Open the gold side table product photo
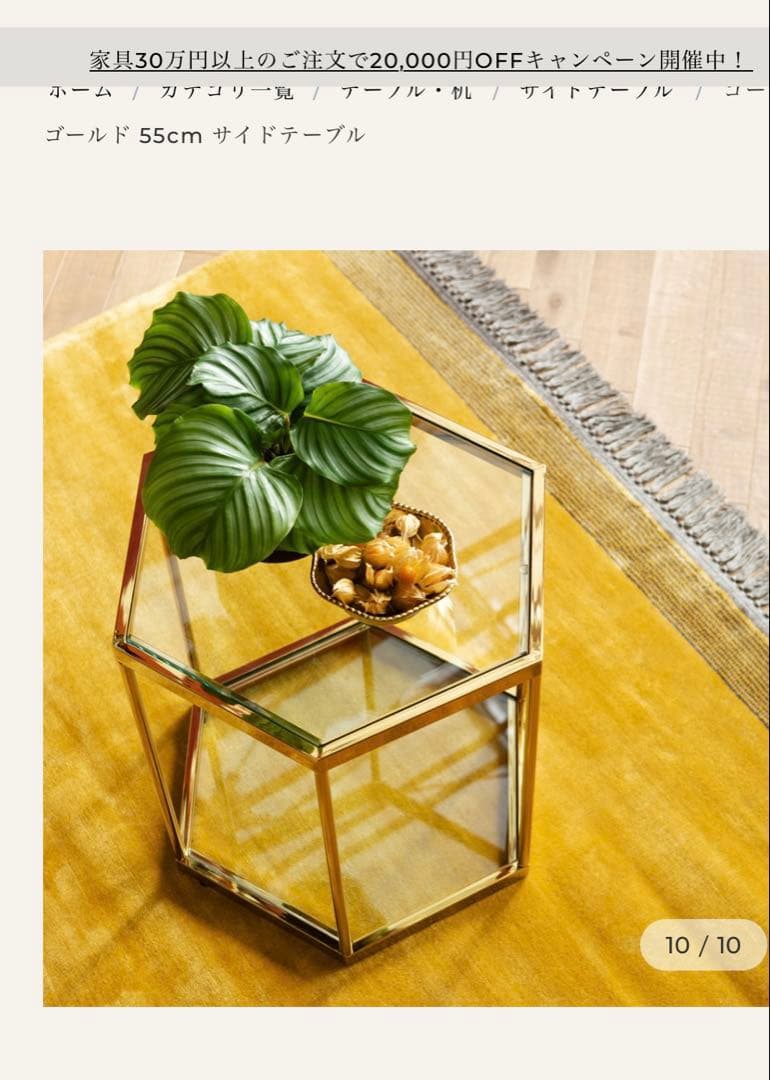Screen dimensions: 770x1080 point(405,628)
